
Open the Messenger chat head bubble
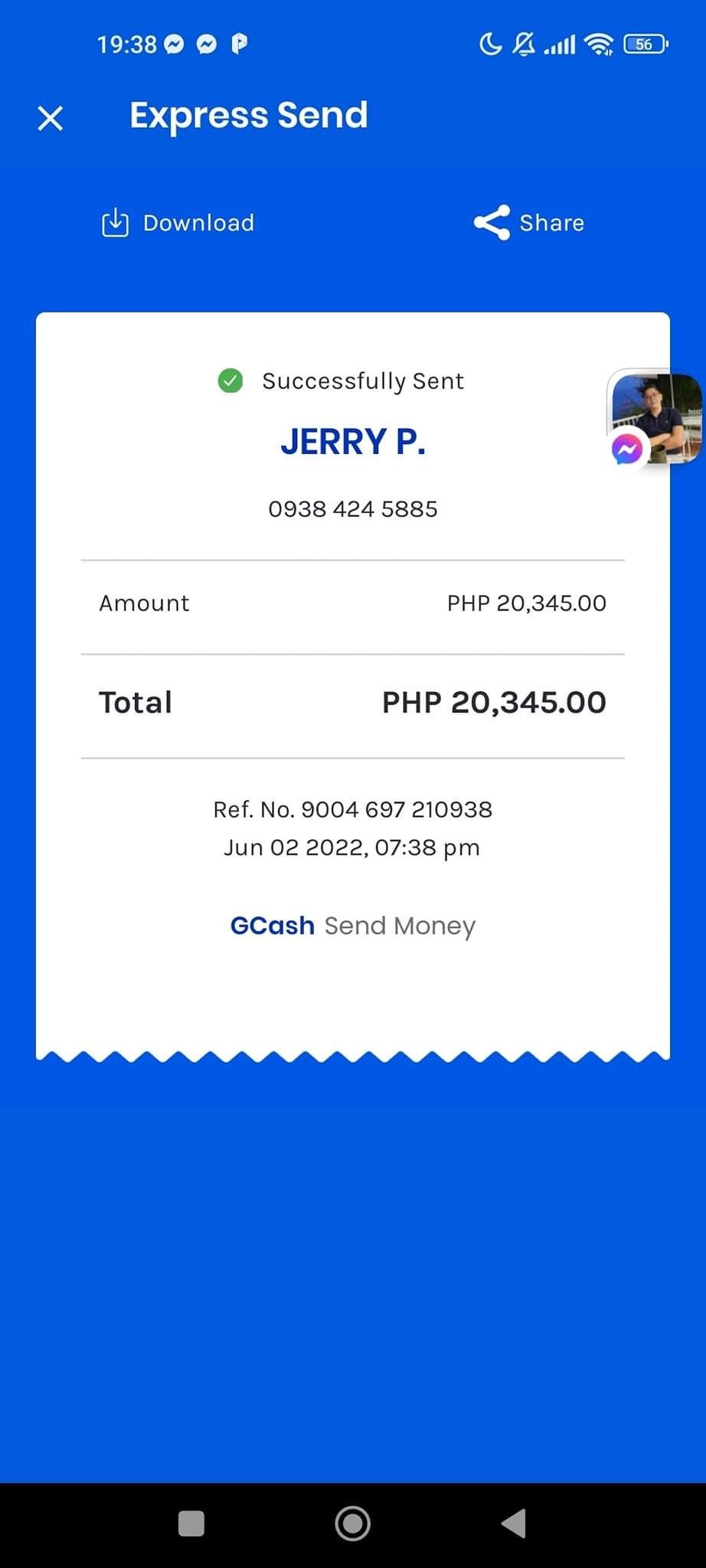pos(655,418)
